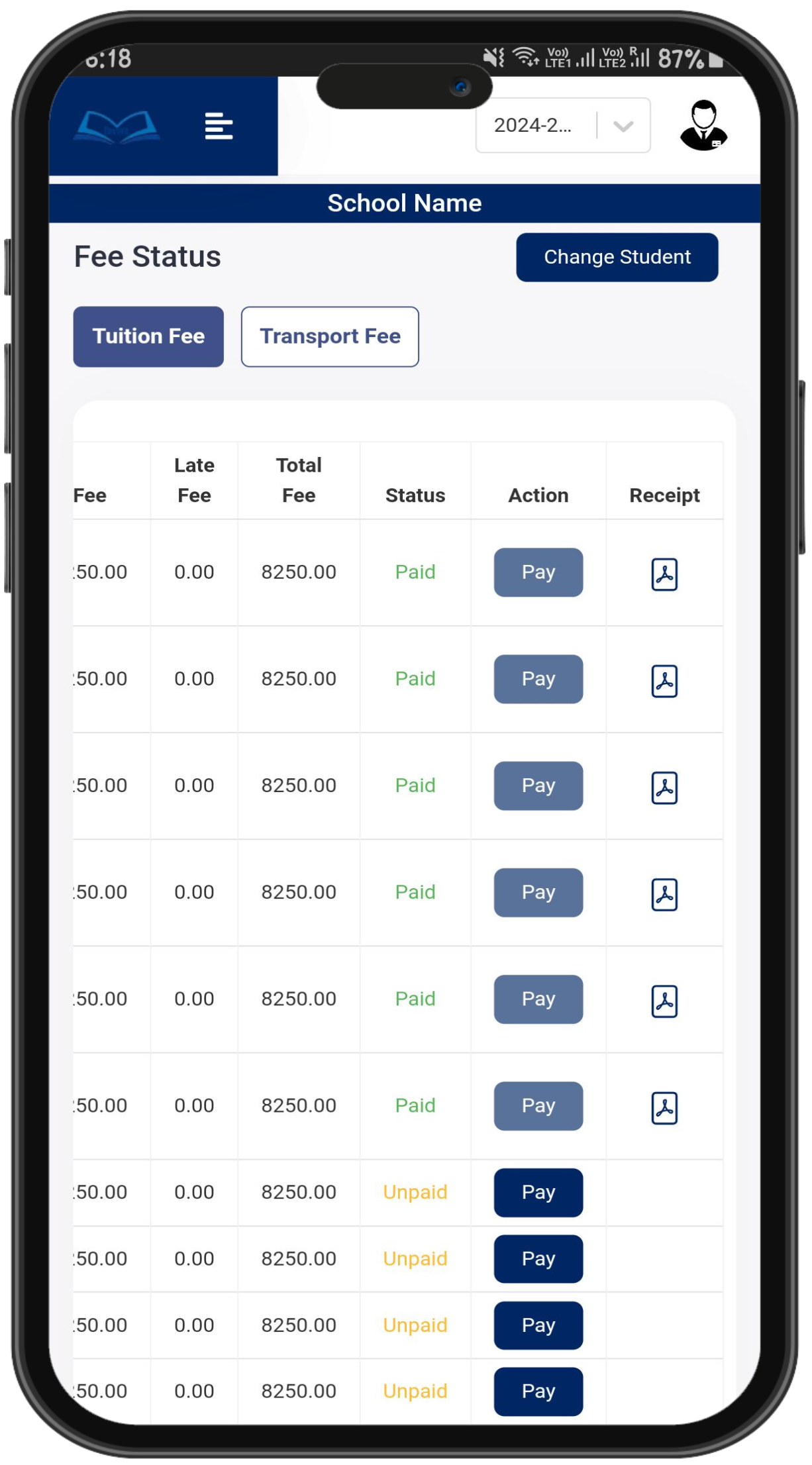Tap Pay on the last visible Unpaid row
Image resolution: width=812 pixels, height=1465 pixels.
[x=538, y=1391]
